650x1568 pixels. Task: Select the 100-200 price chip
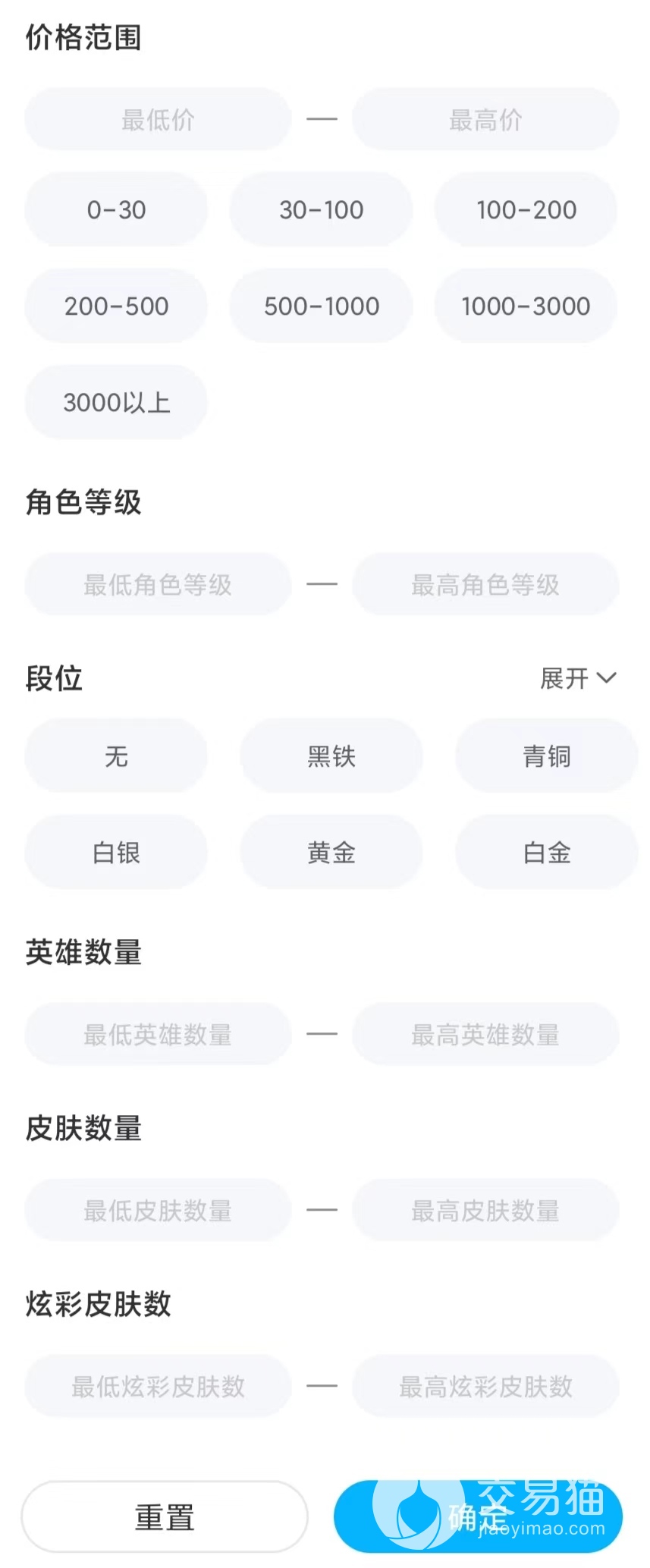[x=526, y=209]
